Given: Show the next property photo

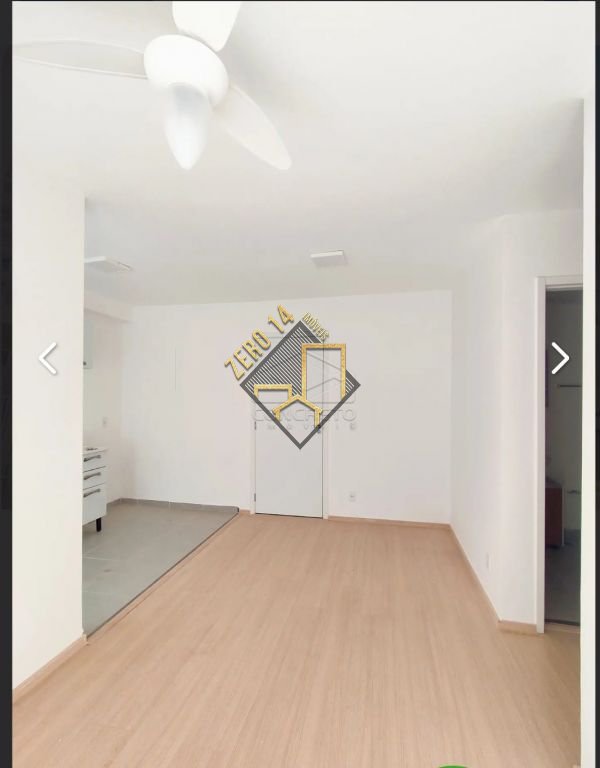Looking at the screenshot, I should [559, 358].
